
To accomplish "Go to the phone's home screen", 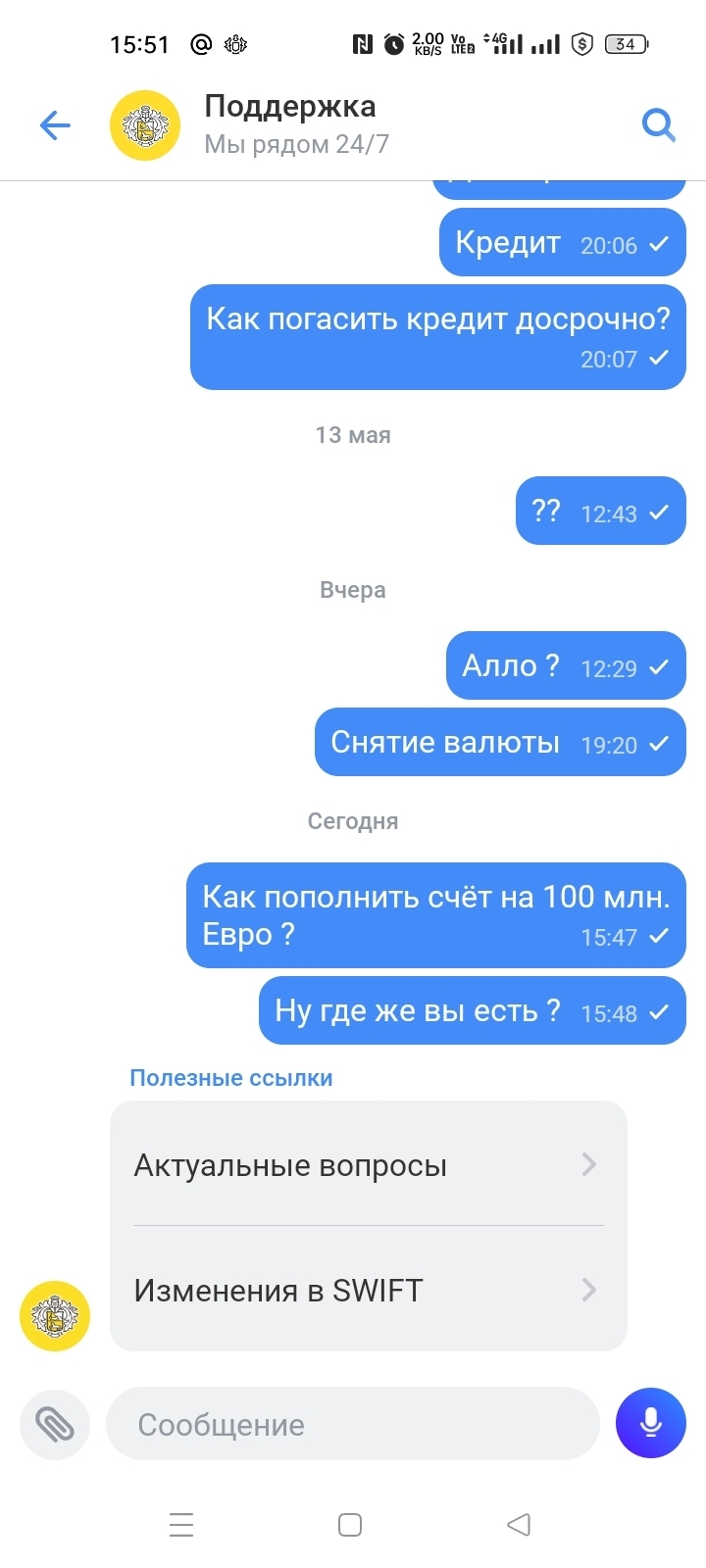I will [350, 1525].
